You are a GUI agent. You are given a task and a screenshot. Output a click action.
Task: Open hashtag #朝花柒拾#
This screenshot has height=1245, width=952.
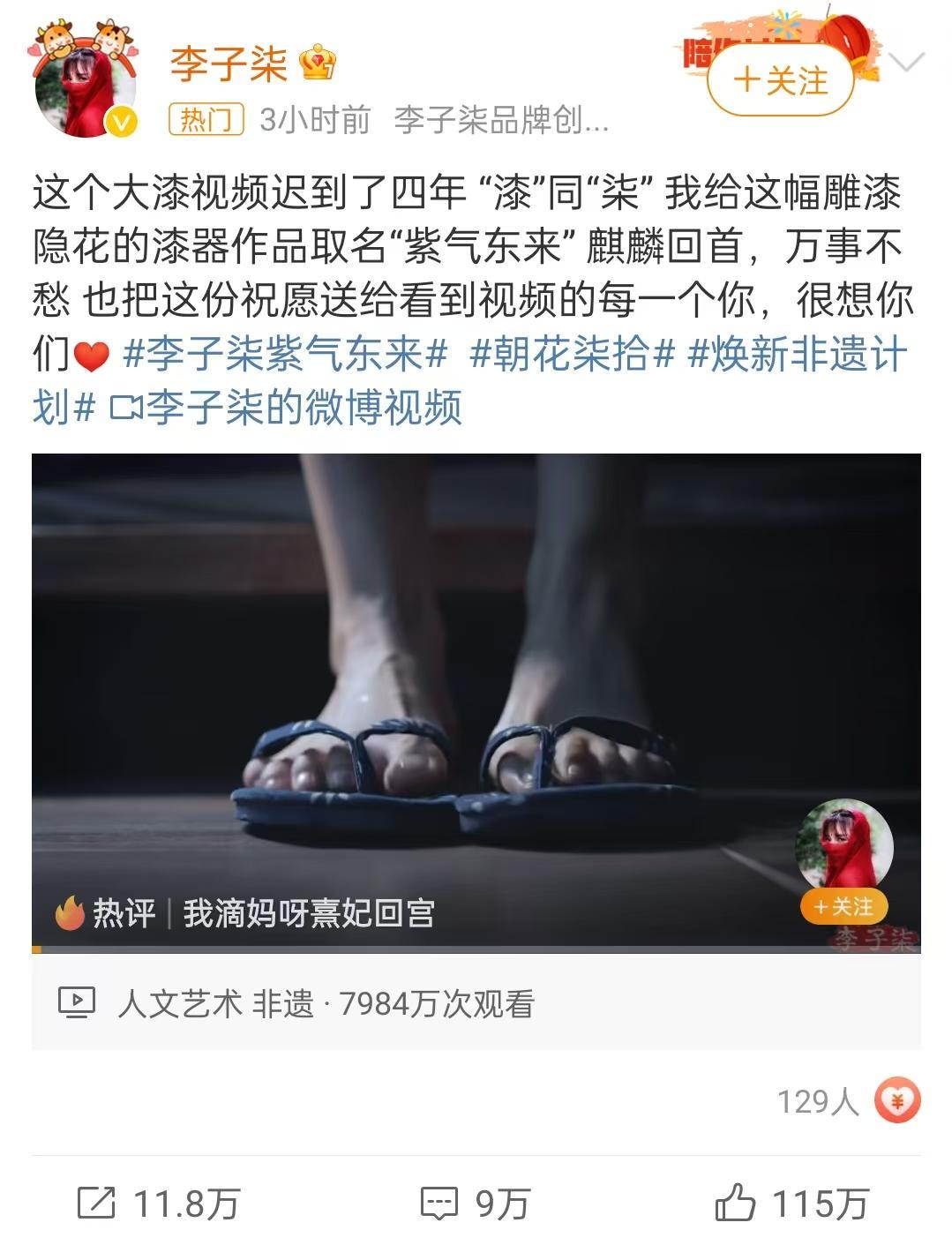point(572,355)
